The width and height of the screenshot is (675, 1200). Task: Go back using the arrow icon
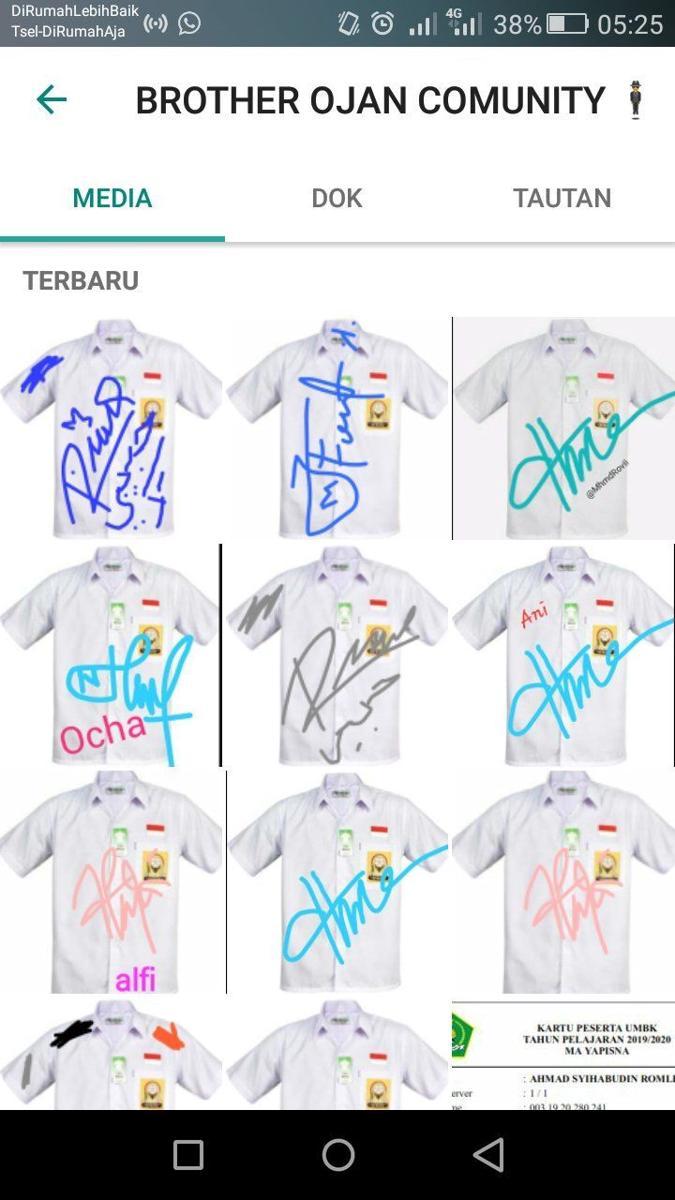pos(51,99)
